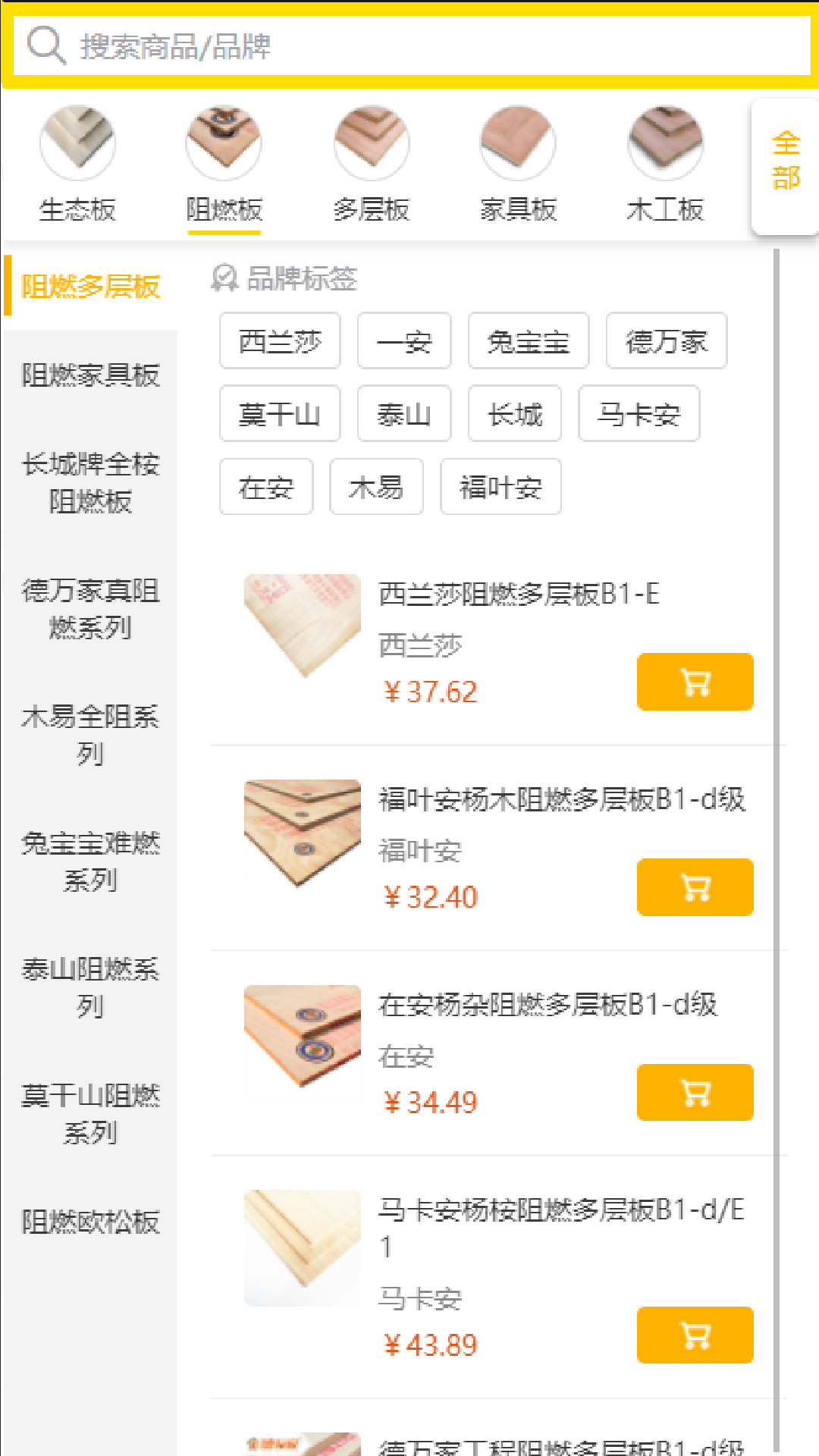The image size is (819, 1456).
Task: Add 西兰莎阻燃多层板B1-E to cart
Action: click(695, 682)
